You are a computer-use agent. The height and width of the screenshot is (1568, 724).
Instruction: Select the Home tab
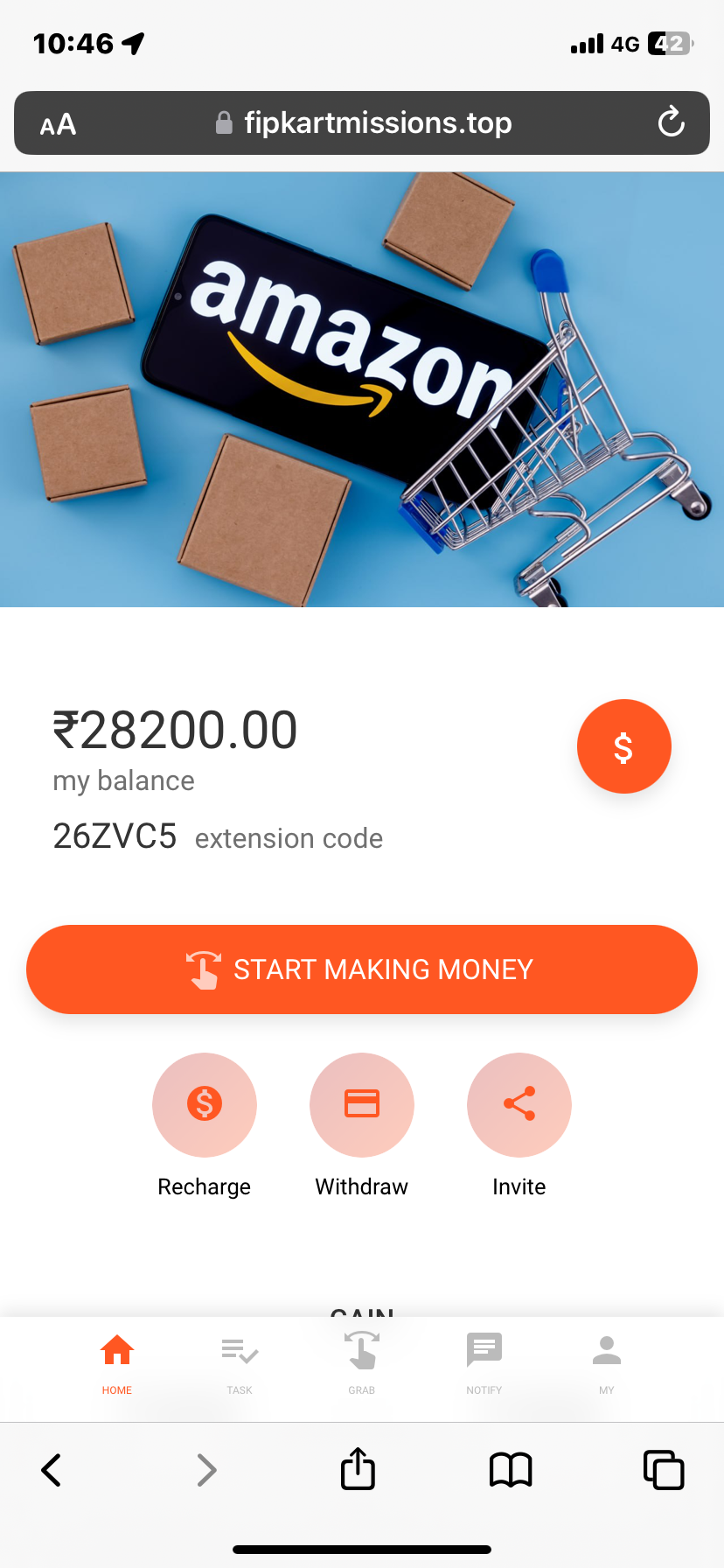(x=117, y=1363)
